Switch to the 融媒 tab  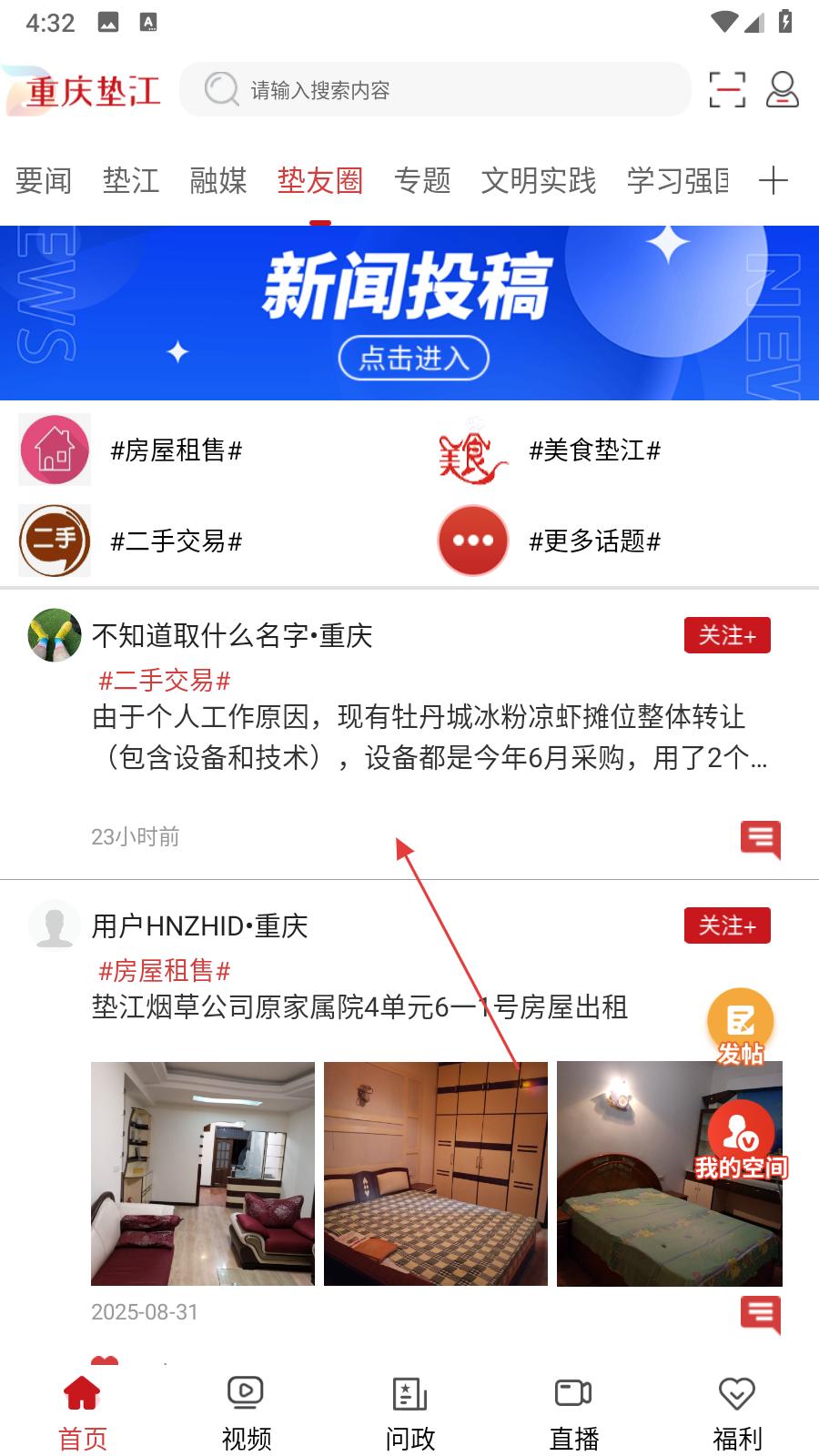click(x=218, y=180)
